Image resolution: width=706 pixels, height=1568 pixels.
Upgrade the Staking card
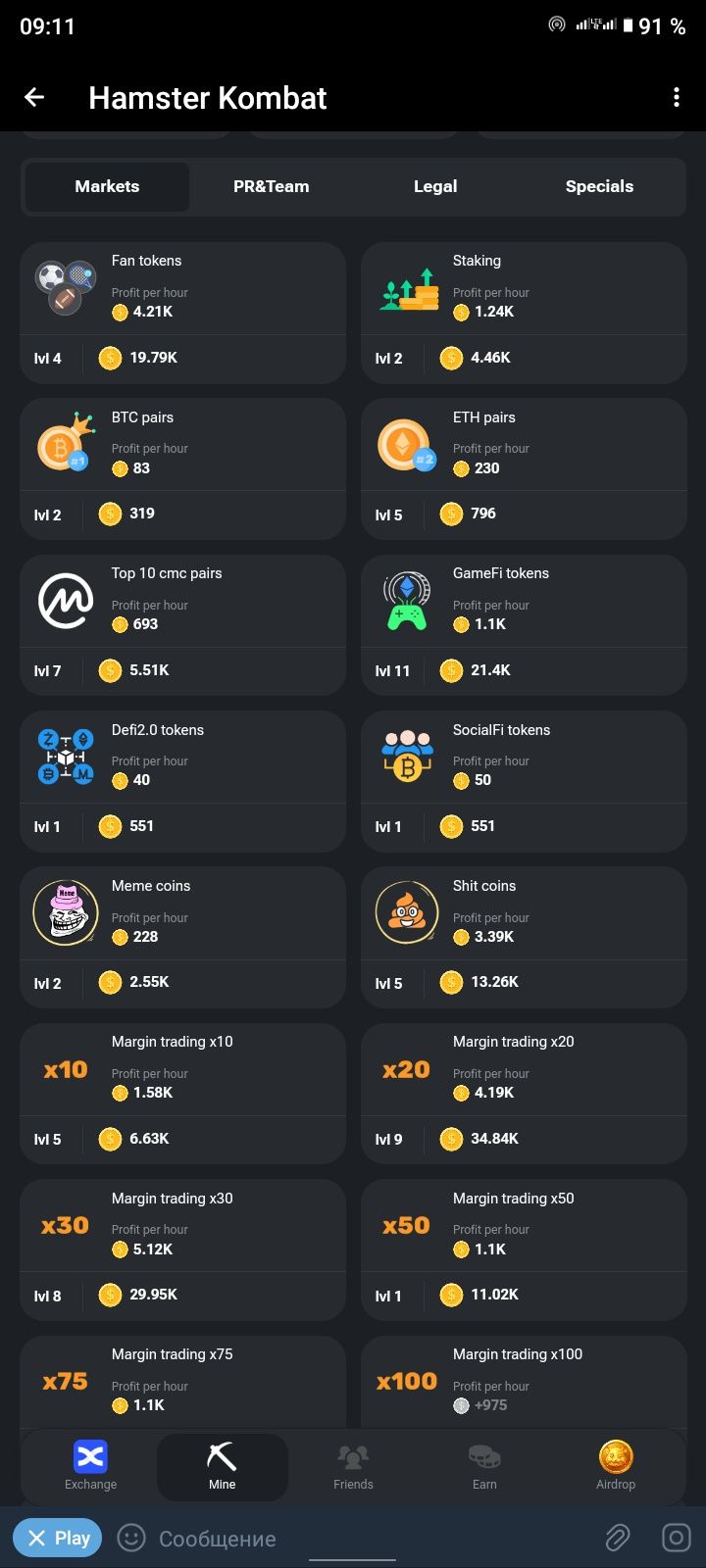pyautogui.click(x=524, y=312)
